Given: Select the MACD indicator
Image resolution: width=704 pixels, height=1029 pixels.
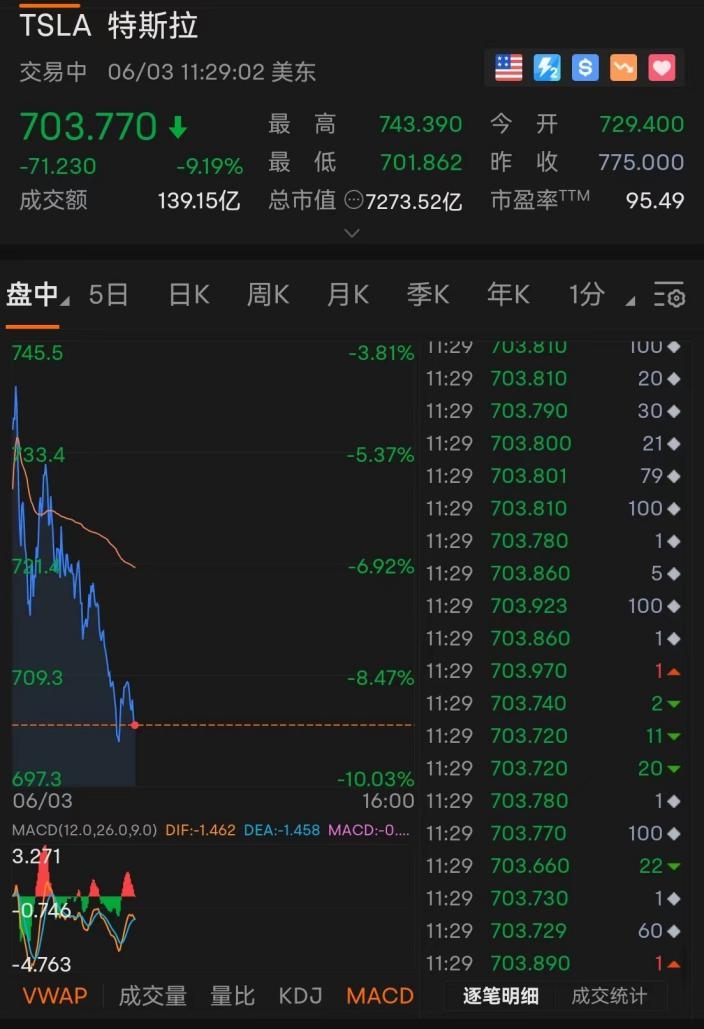Looking at the screenshot, I should 380,996.
